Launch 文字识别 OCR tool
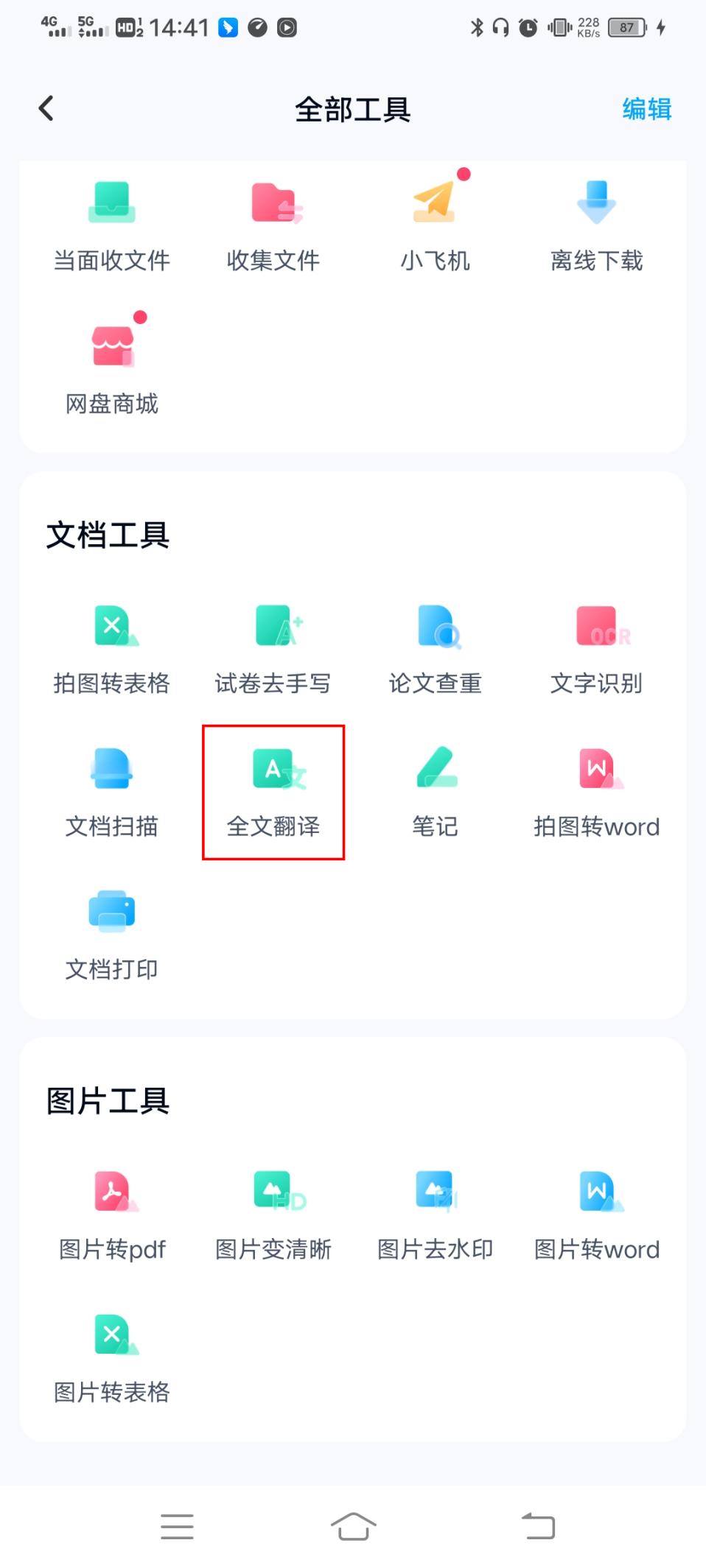This screenshot has width=706, height=1568. pos(596,648)
